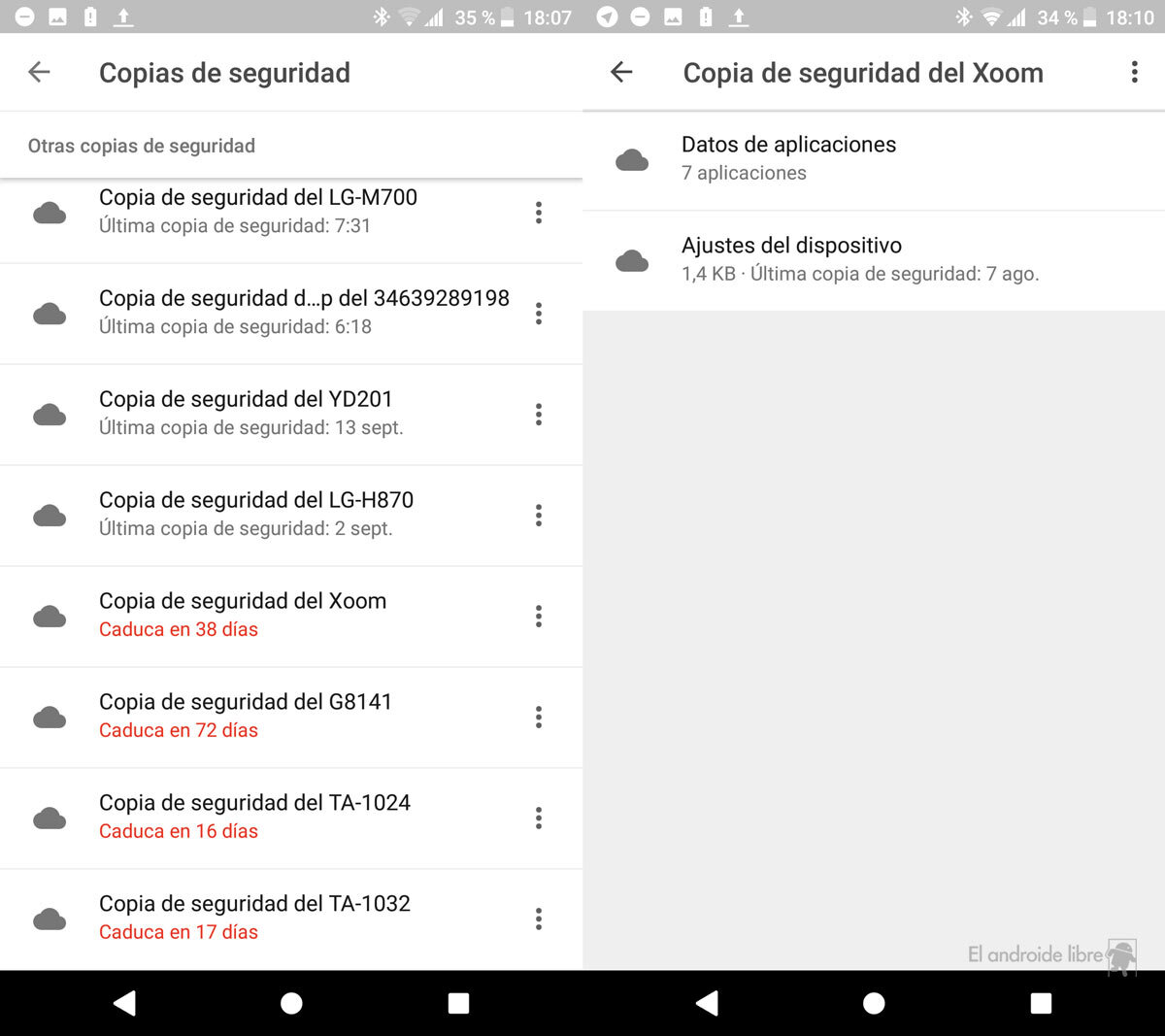View Datos de aplicaciones with 7 aplicaciones
This screenshot has height=1036, width=1165.
coord(788,159)
